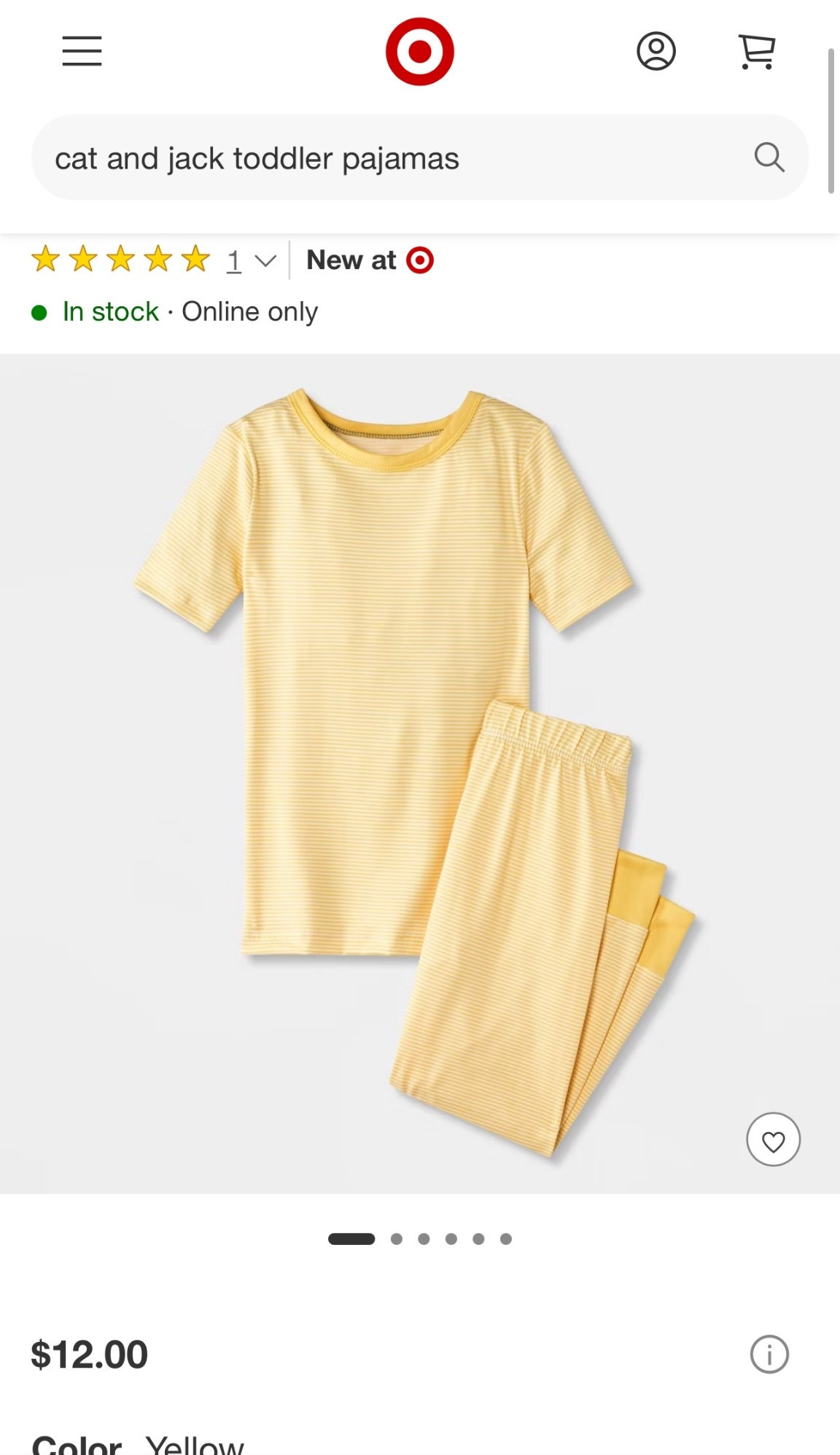Select the first carousel dot indicator
Image resolution: width=840 pixels, height=1455 pixels.
tap(351, 1238)
